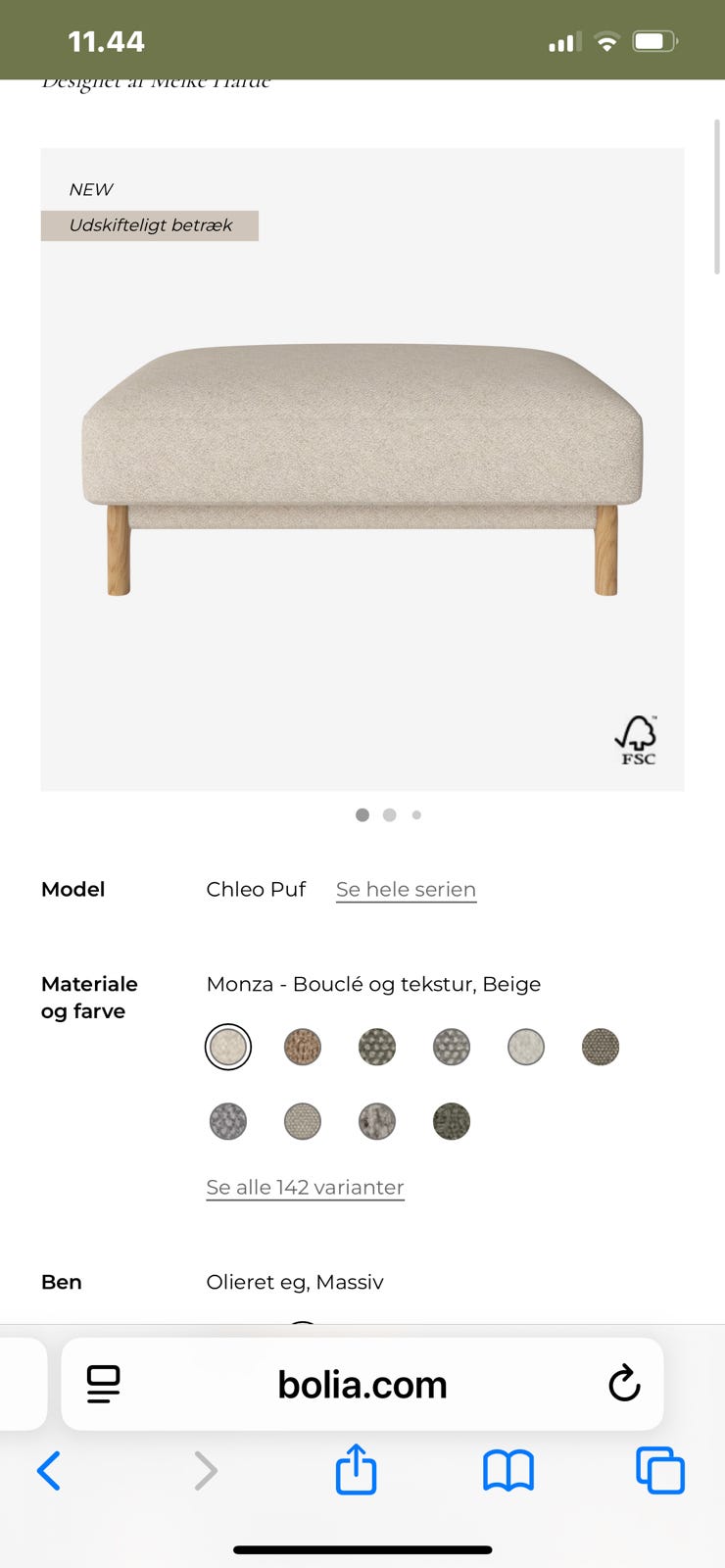Click the FSC certification logo
This screenshot has height=1568, width=725.
pyautogui.click(x=637, y=740)
